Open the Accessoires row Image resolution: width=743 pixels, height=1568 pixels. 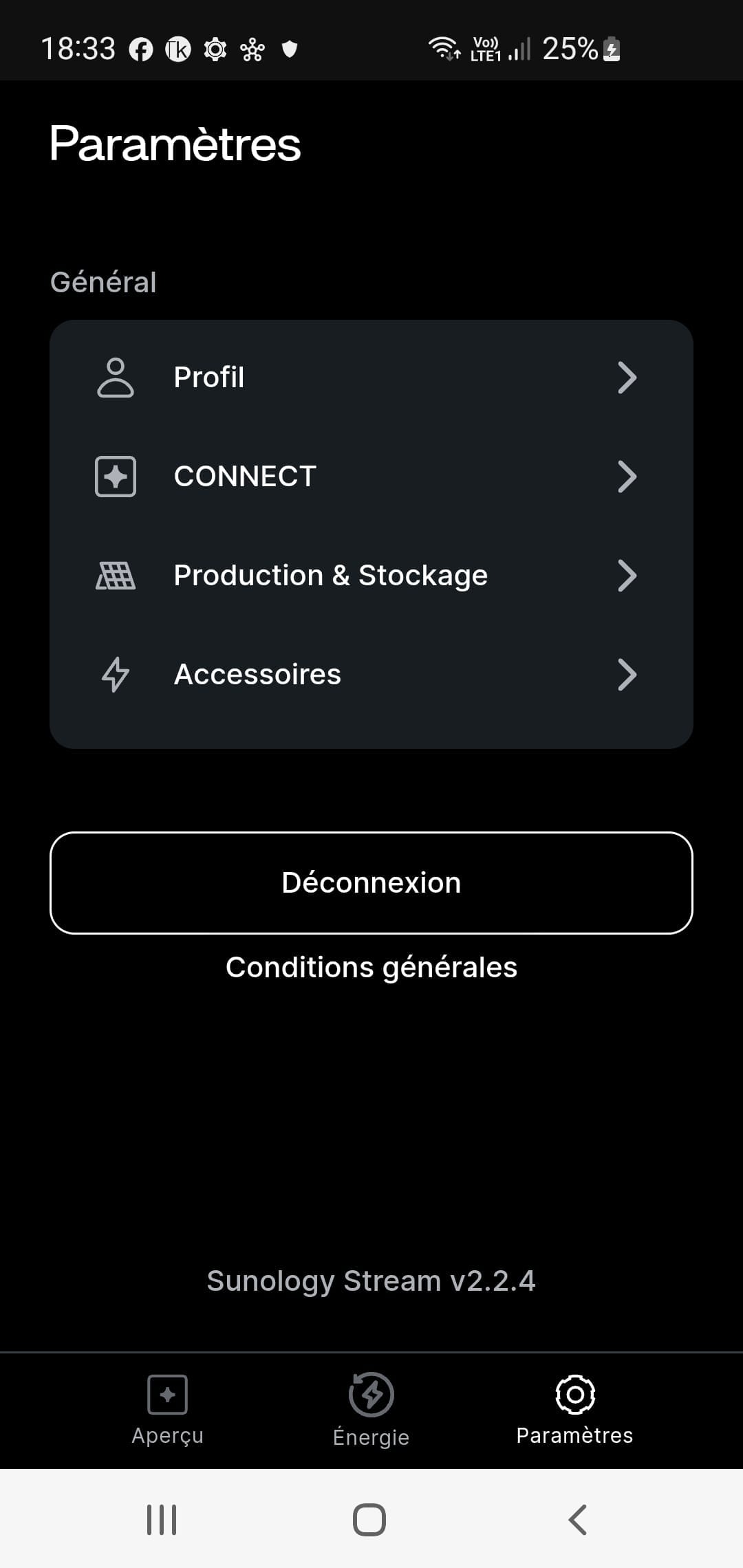point(370,675)
